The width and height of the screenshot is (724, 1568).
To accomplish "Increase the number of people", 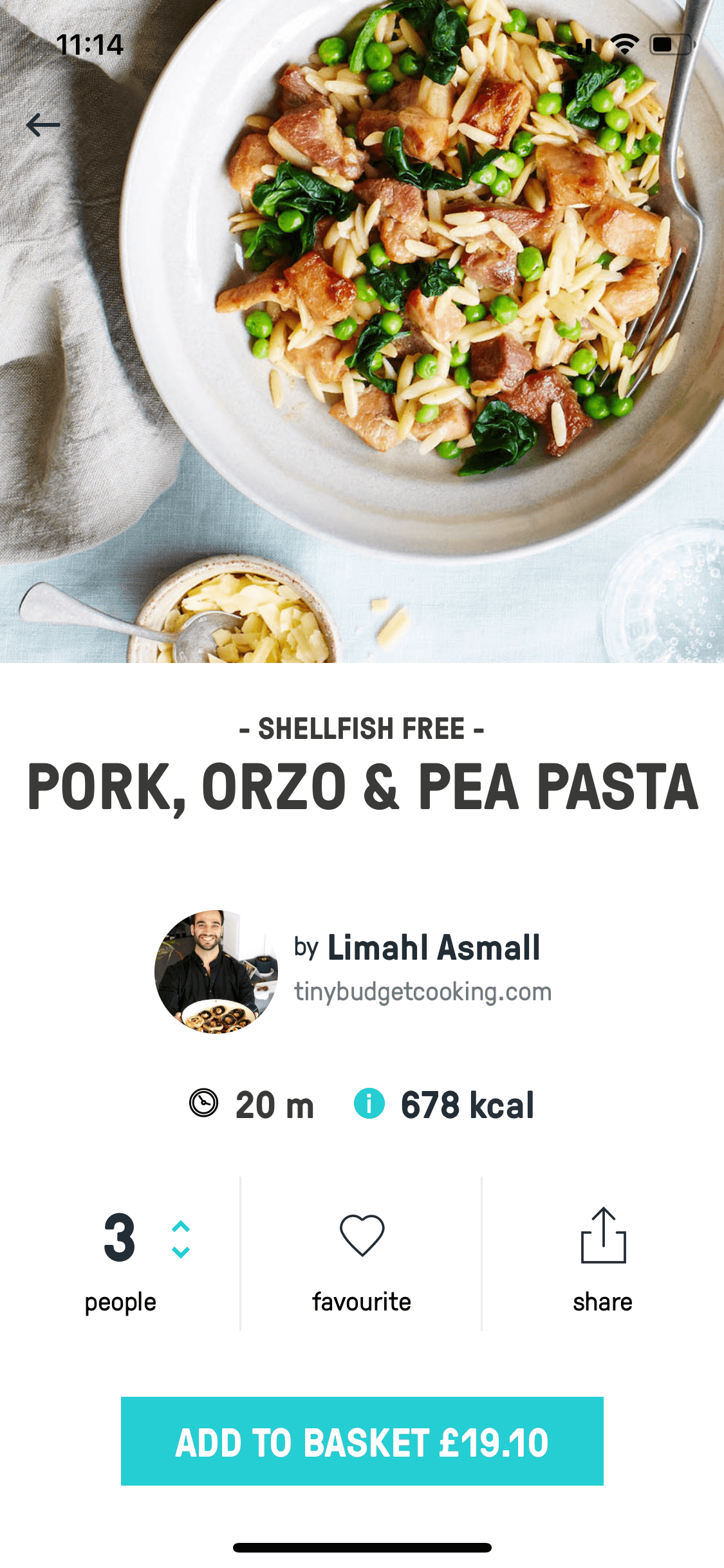I will (x=181, y=1226).
